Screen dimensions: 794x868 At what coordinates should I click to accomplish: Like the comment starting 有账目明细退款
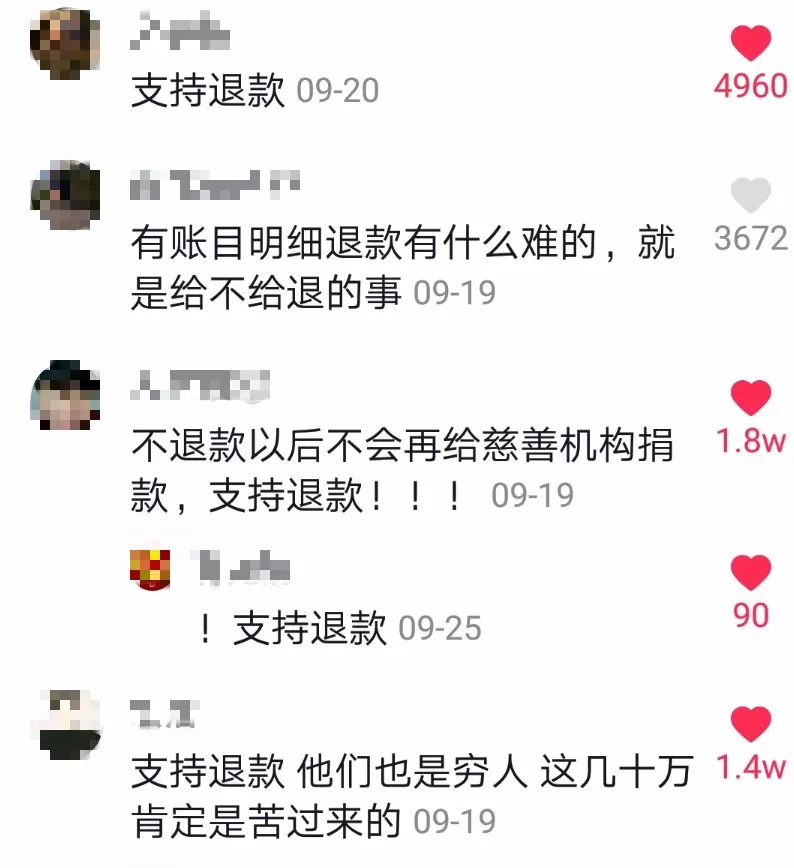750,196
